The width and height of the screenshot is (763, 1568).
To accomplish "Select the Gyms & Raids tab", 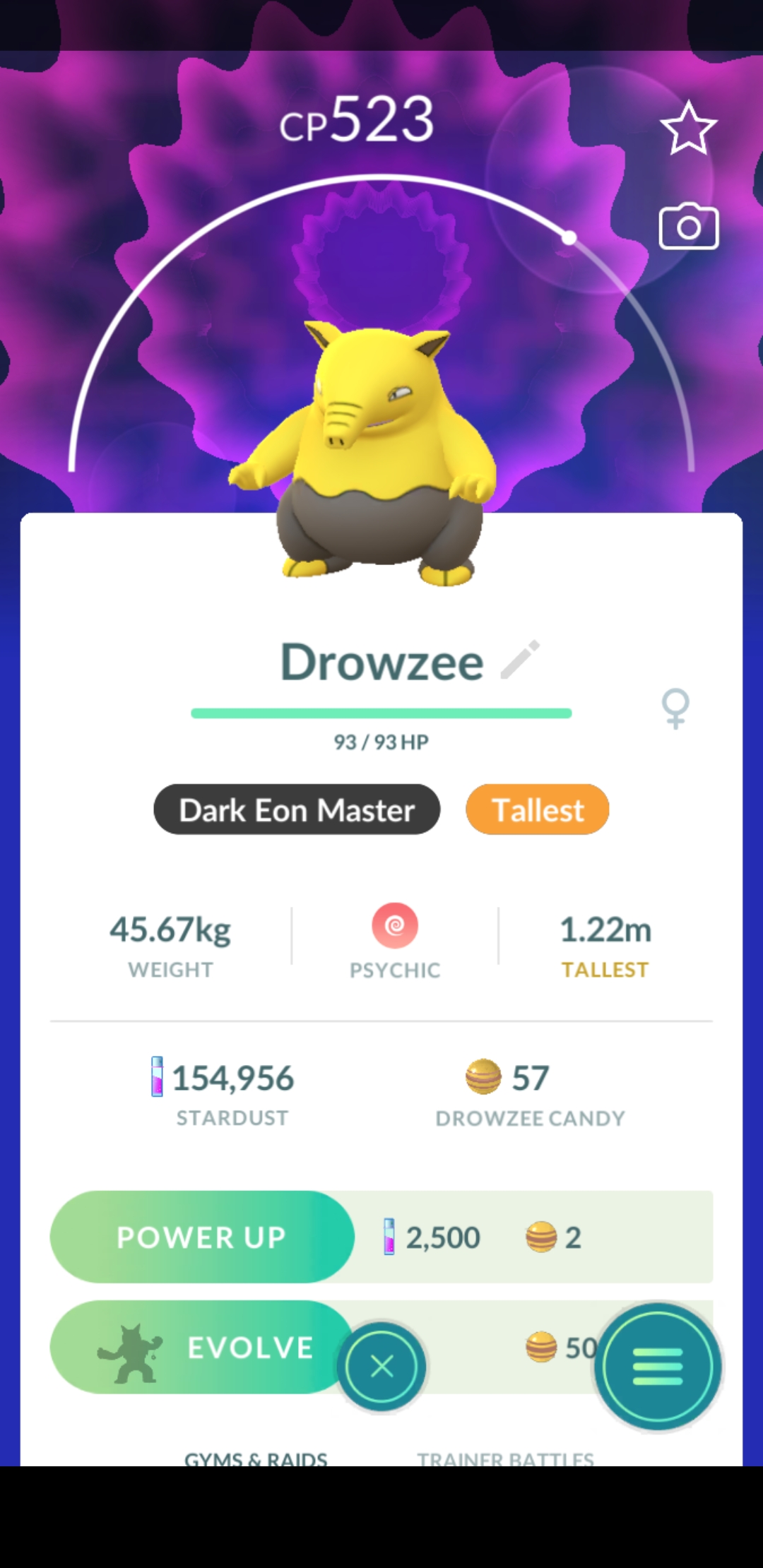I will click(x=256, y=1458).
